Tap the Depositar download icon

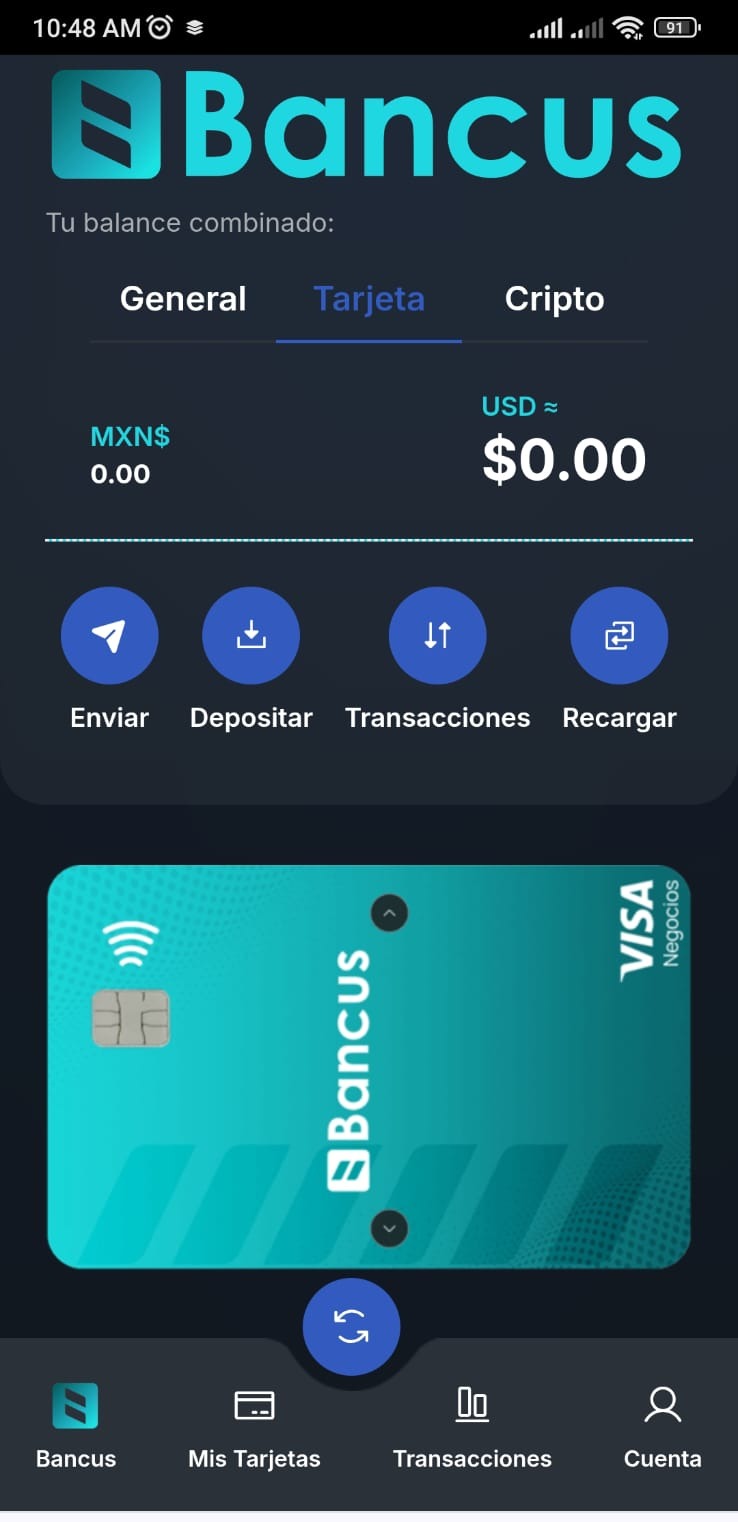click(251, 635)
